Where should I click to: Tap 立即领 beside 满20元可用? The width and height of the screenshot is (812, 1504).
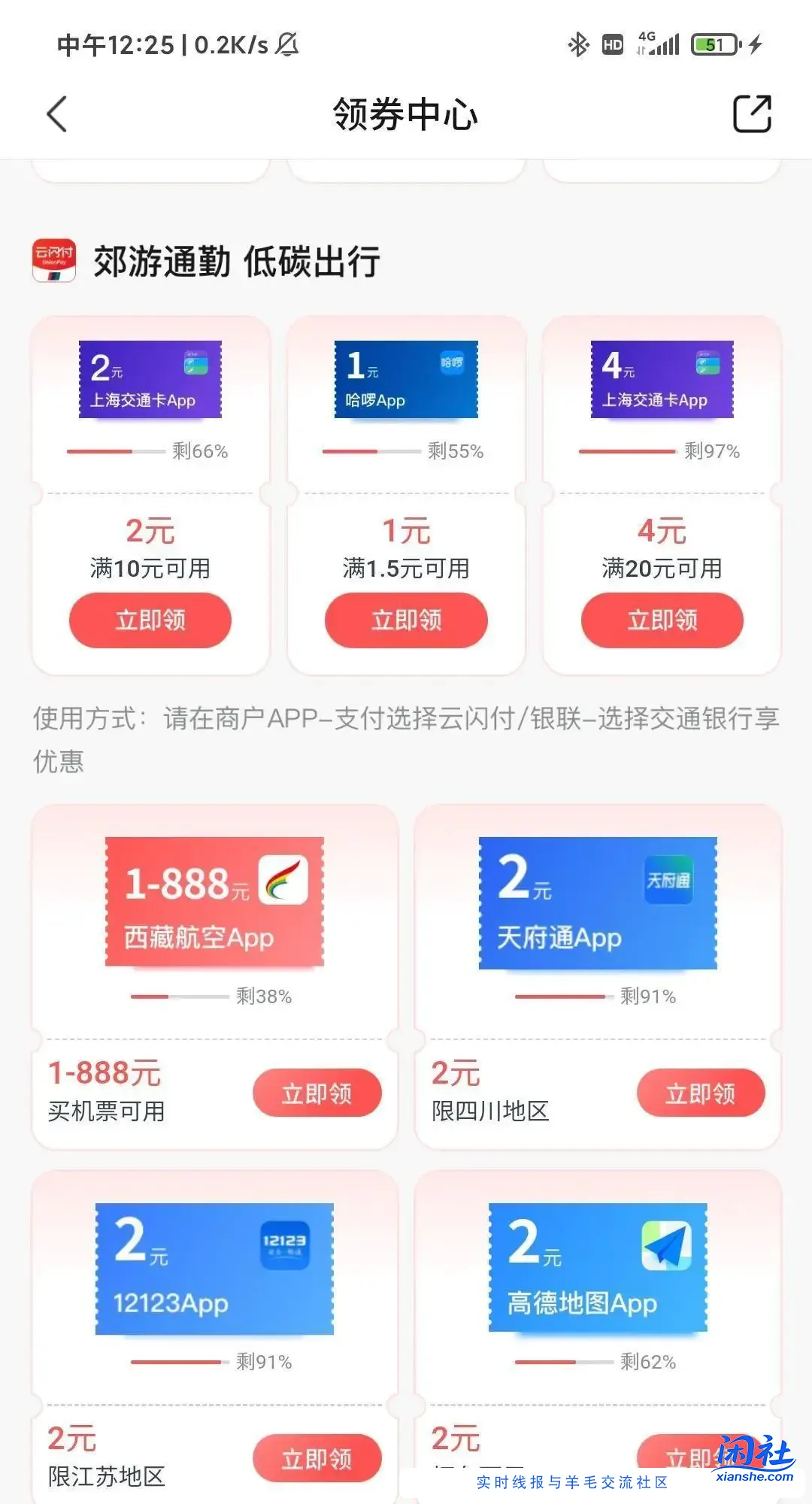(662, 620)
